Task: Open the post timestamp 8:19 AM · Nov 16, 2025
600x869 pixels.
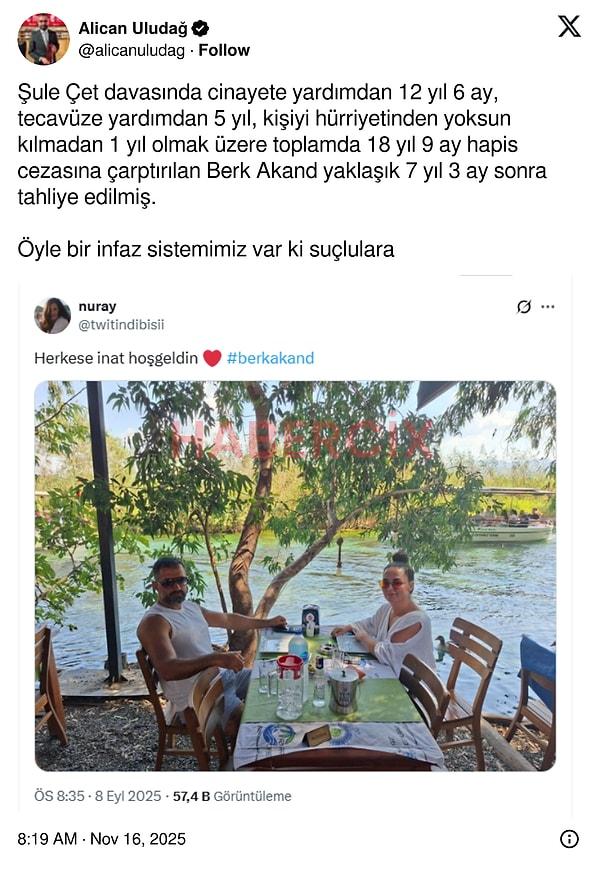Action: pyautogui.click(x=101, y=839)
